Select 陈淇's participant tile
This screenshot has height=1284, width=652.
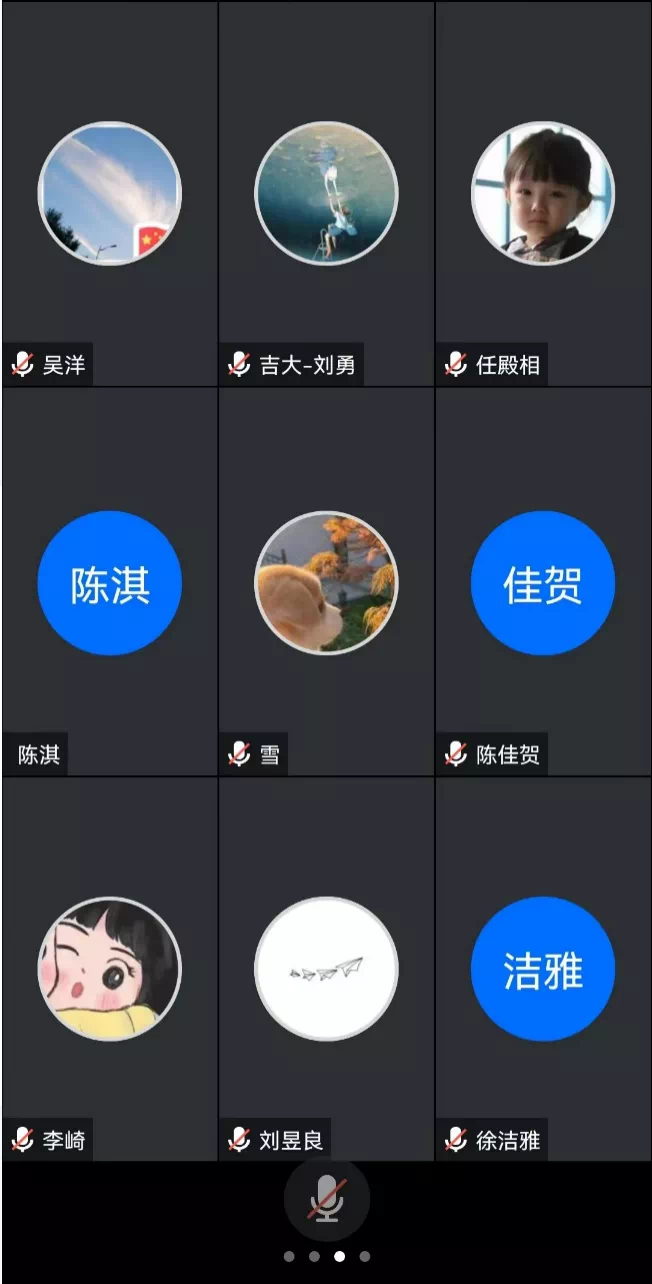(110, 582)
